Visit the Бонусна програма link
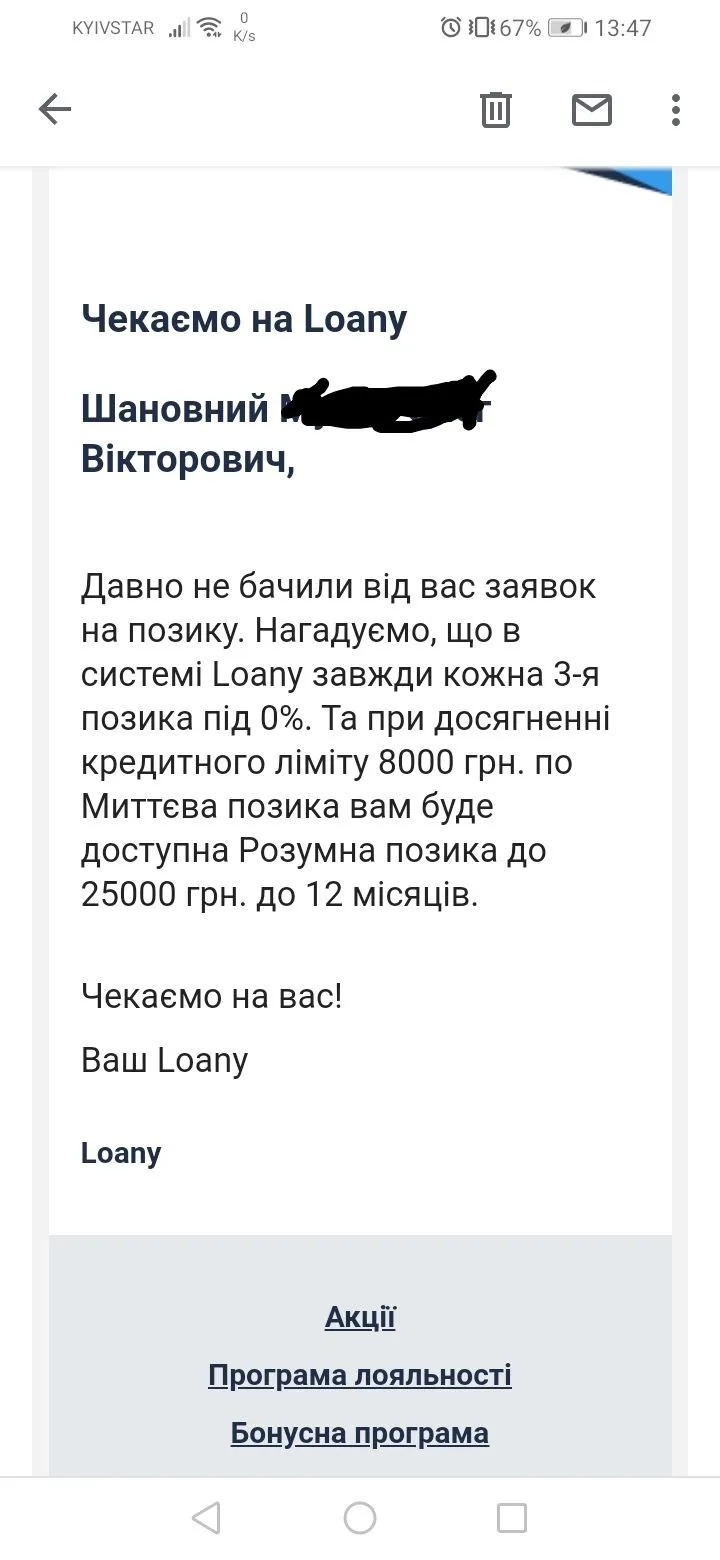The image size is (720, 1560). 360,1433
